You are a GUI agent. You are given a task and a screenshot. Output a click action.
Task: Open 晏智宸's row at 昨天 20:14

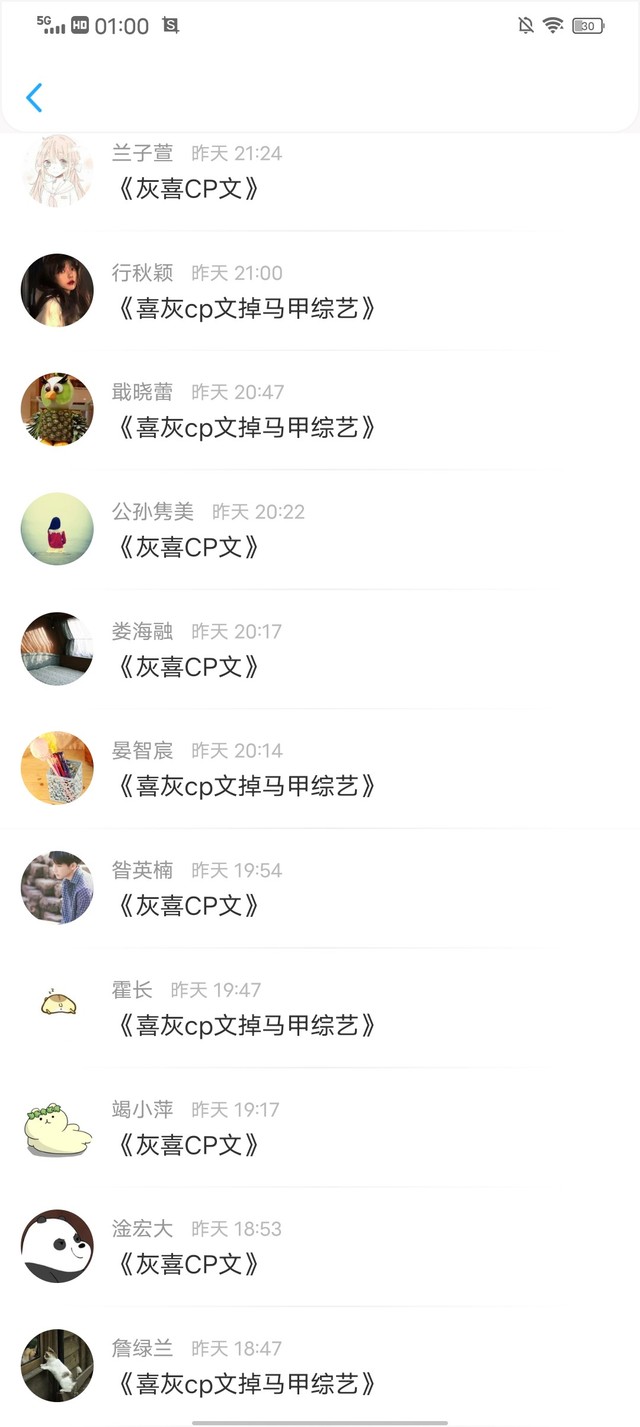click(246, 785)
